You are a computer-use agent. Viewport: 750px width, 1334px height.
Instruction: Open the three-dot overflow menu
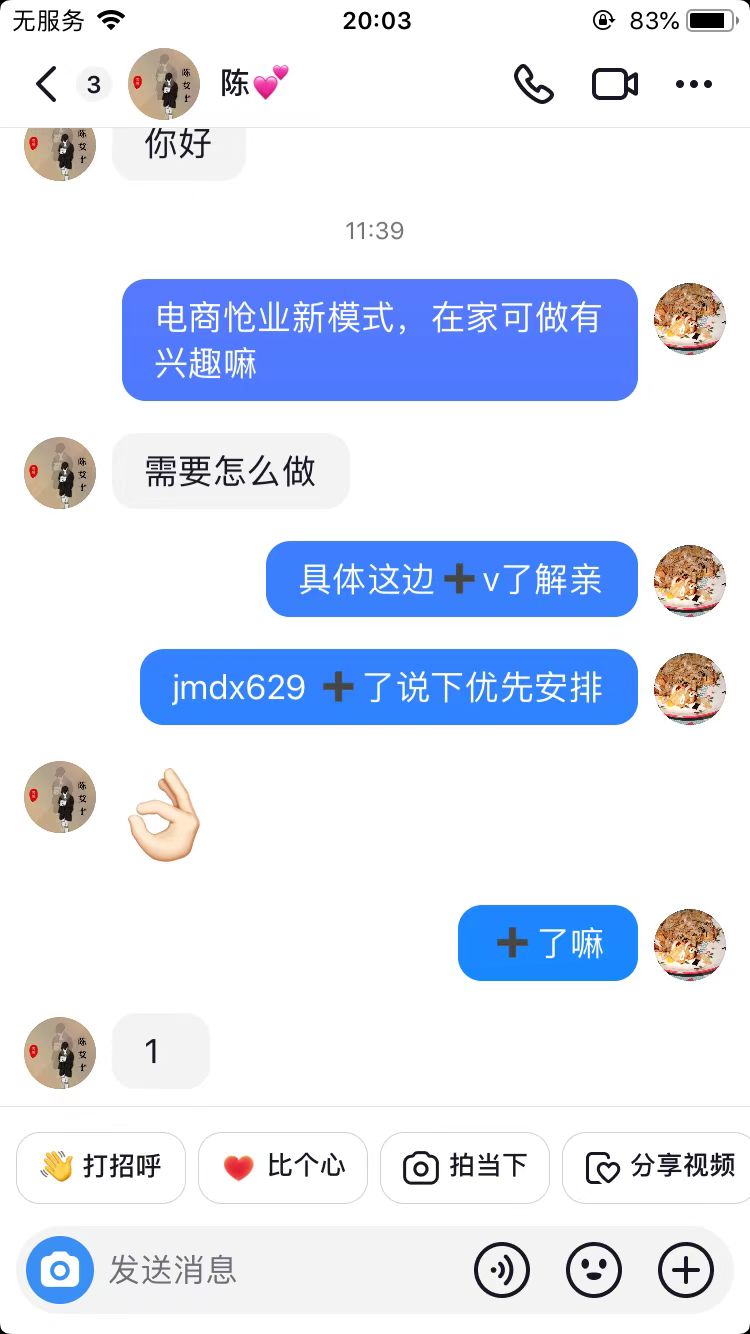click(693, 84)
